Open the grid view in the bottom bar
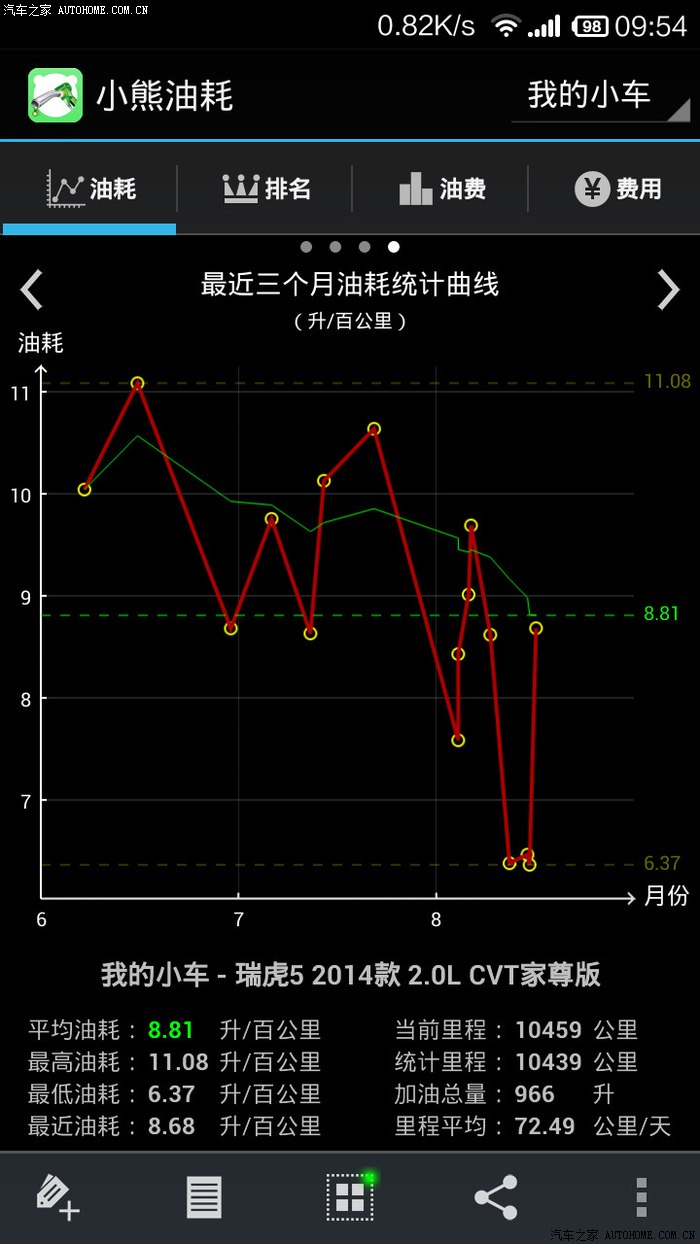 350,1197
